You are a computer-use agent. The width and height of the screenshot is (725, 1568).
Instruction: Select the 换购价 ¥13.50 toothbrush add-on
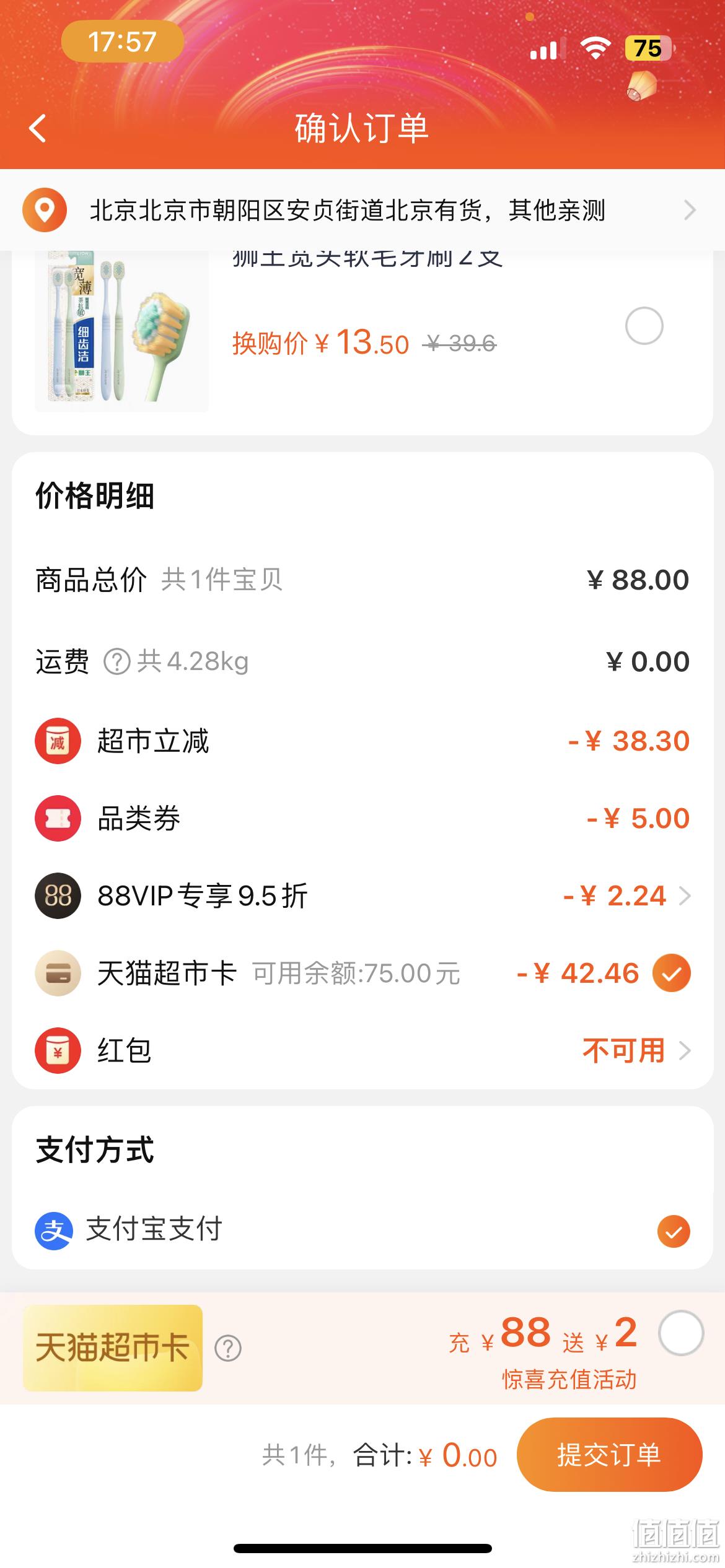point(644,326)
